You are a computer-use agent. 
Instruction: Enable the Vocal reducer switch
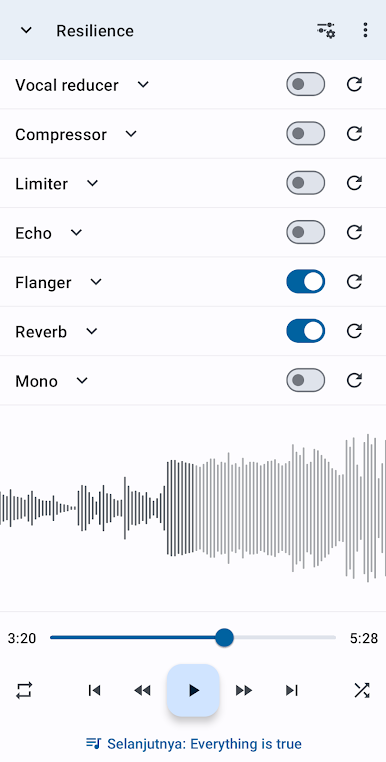click(x=305, y=84)
